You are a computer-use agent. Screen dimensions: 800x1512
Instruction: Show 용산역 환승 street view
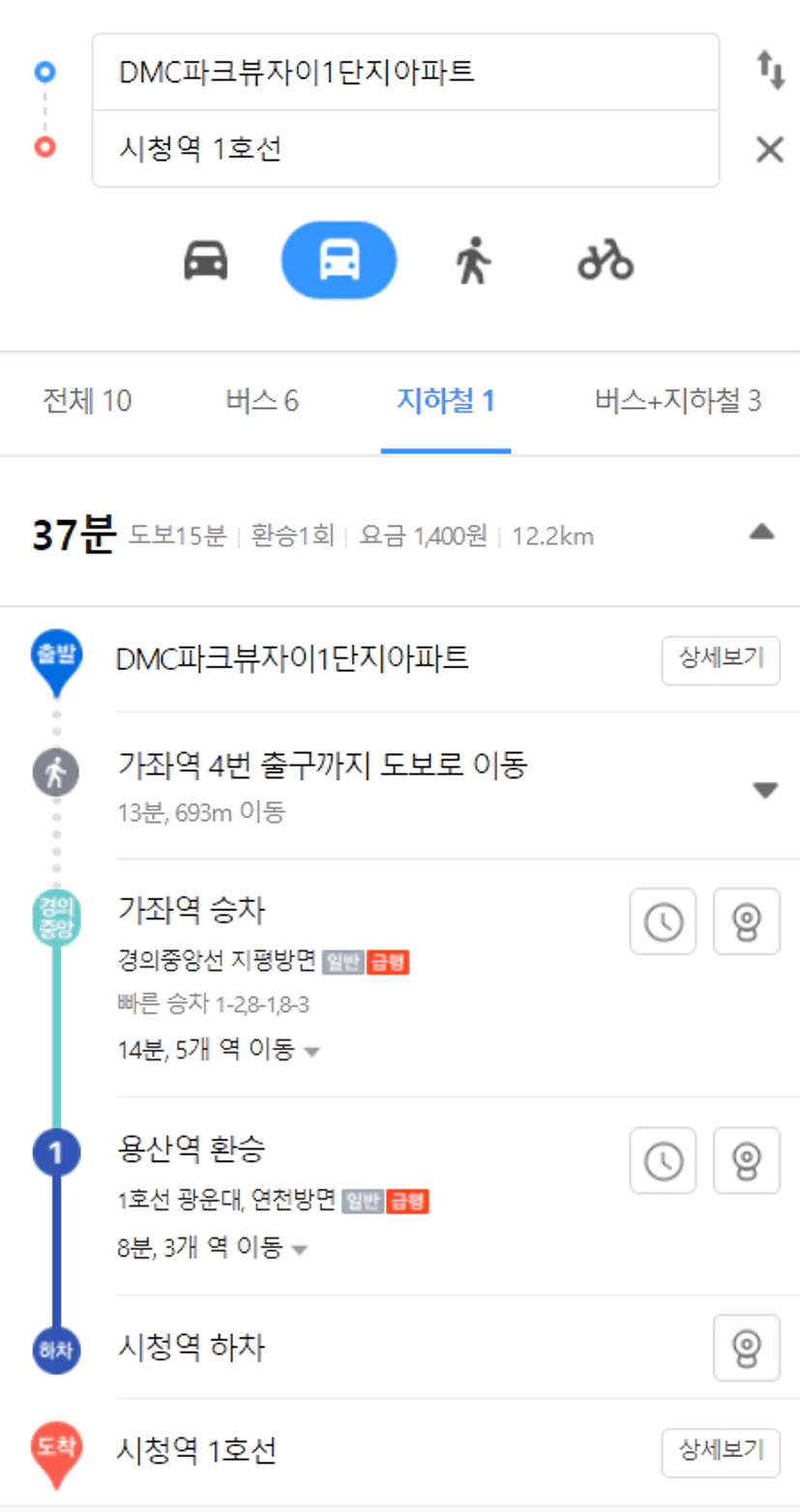[747, 1160]
